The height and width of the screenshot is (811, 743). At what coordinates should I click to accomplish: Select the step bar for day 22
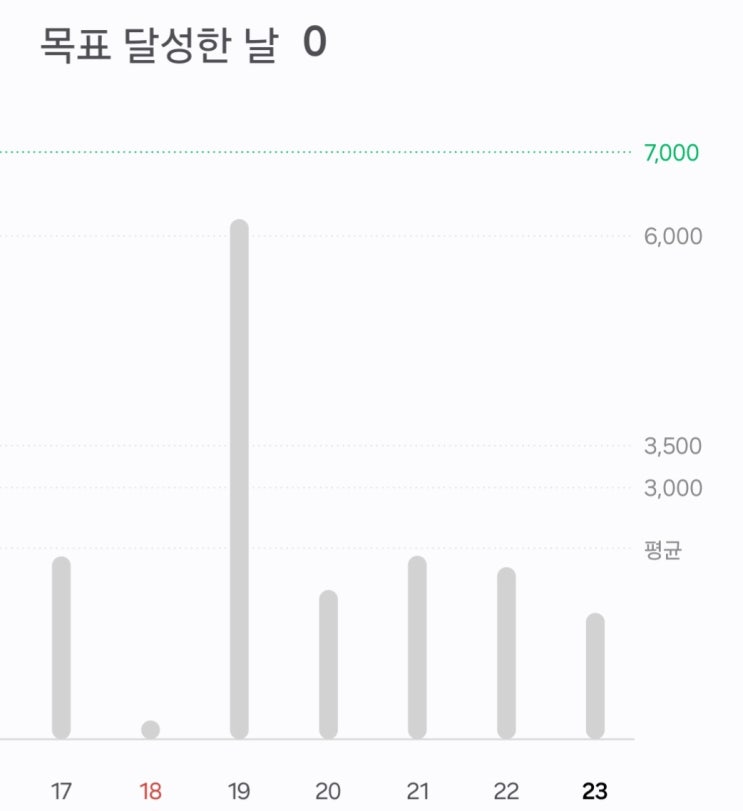[x=506, y=653]
